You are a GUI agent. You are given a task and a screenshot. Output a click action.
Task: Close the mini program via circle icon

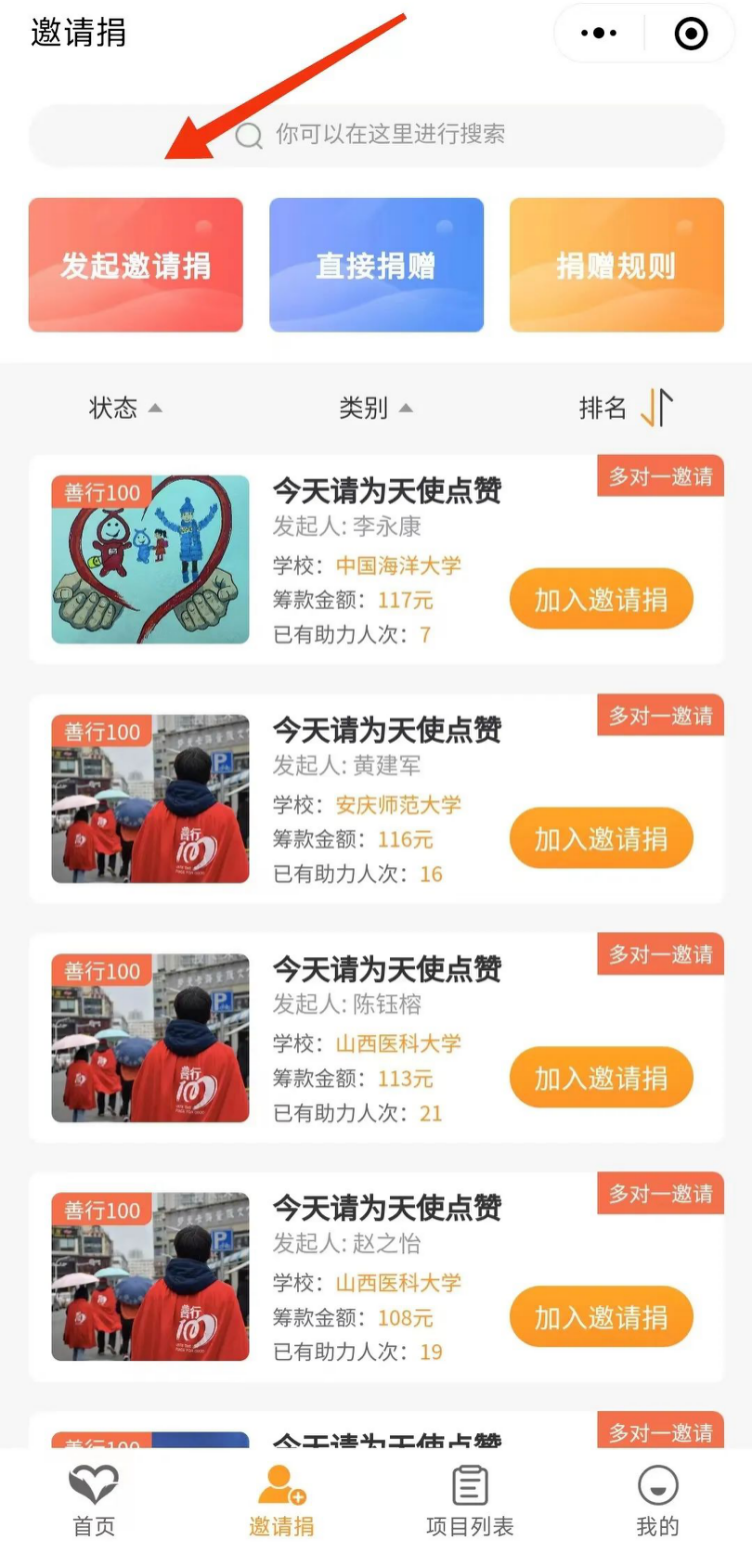(691, 34)
